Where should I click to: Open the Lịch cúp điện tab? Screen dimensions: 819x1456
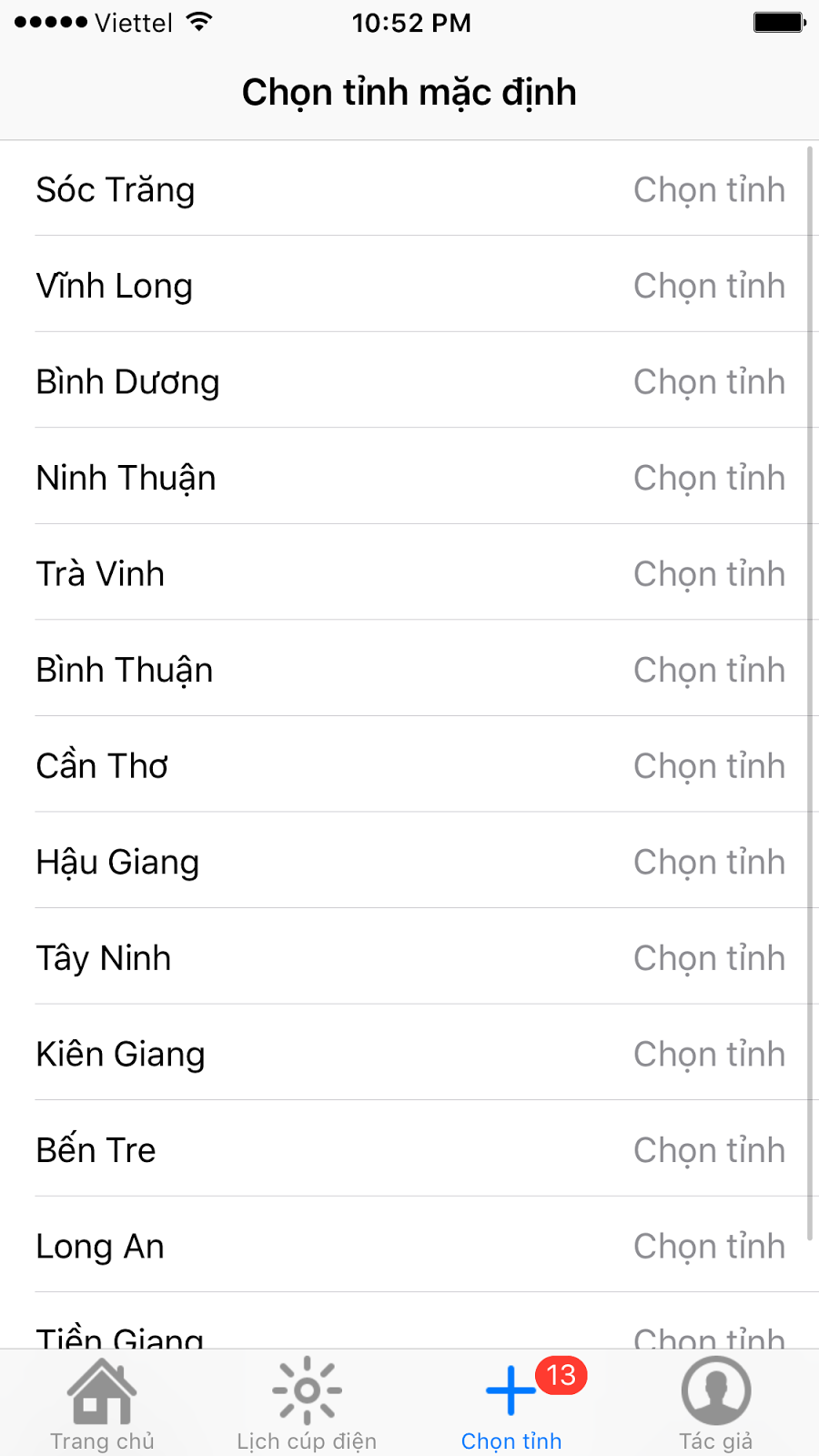pos(307,1403)
